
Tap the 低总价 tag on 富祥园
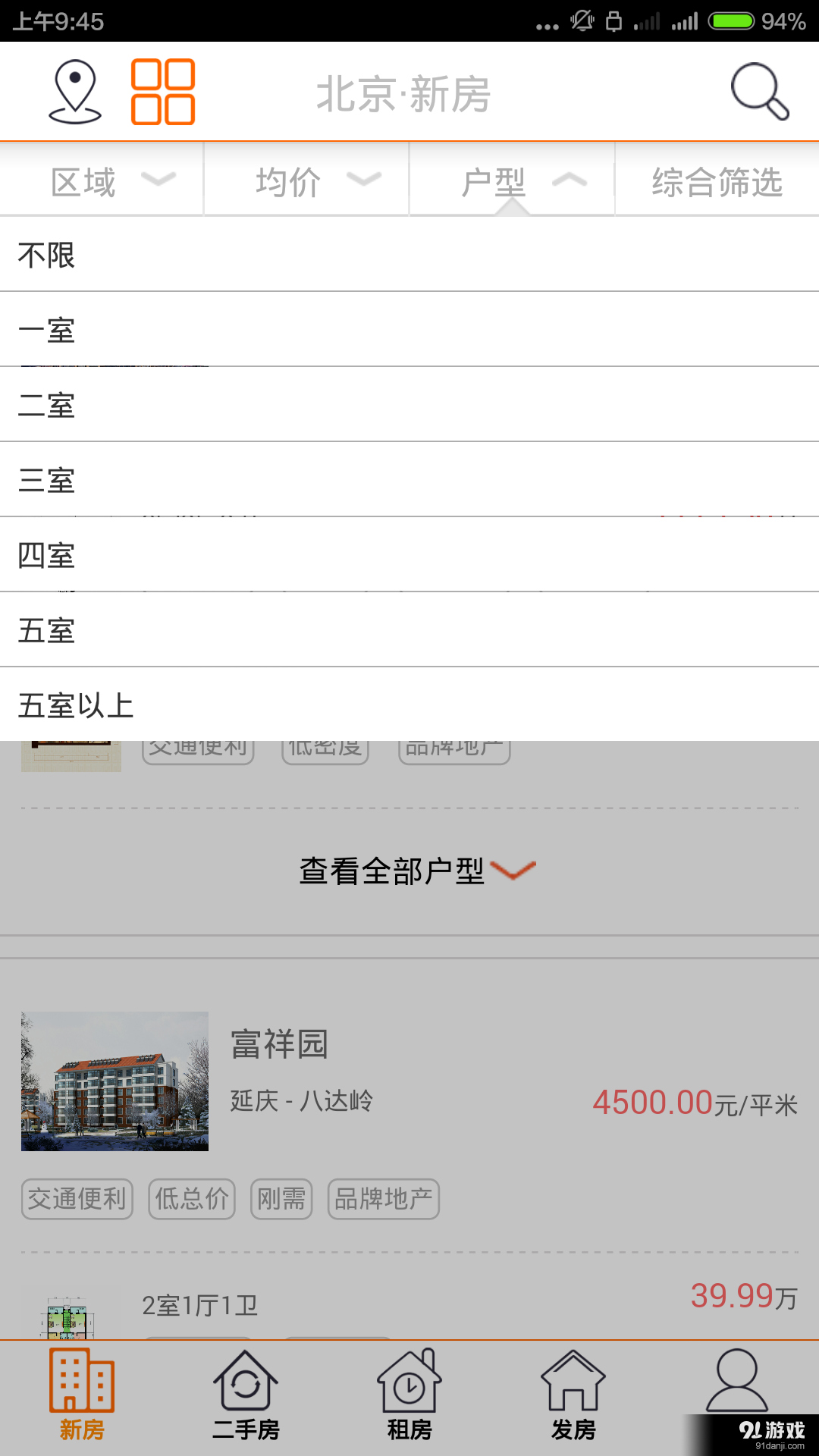[x=191, y=1199]
